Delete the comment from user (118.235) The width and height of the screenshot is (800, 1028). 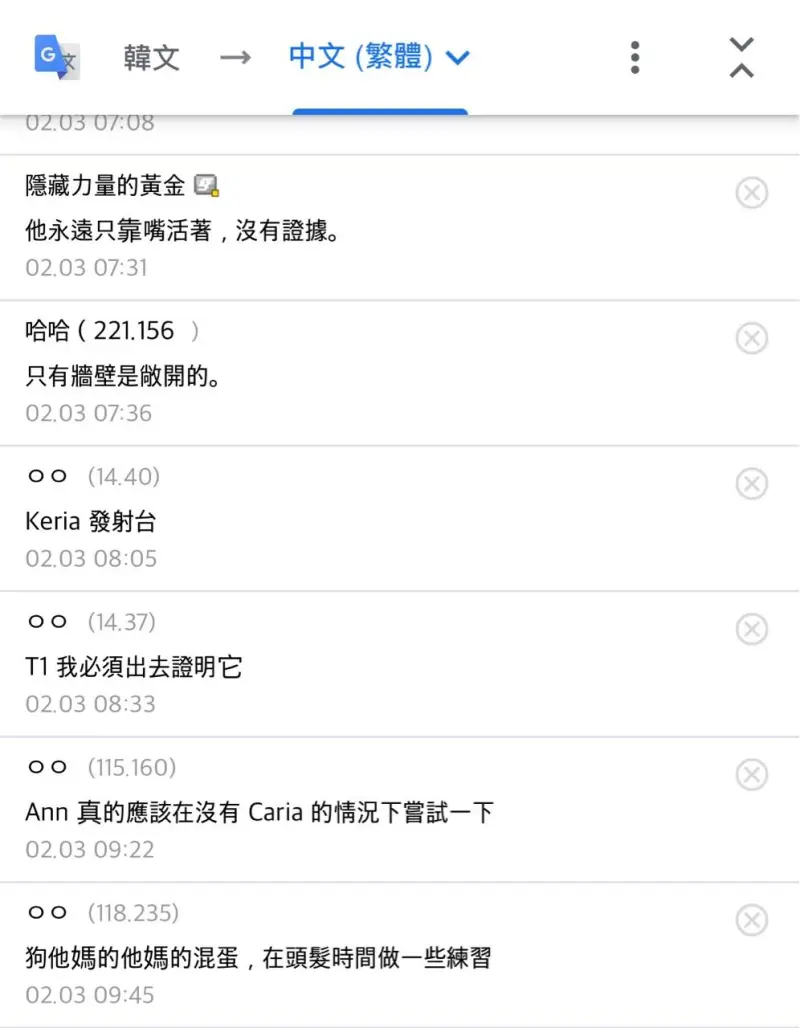point(751,920)
